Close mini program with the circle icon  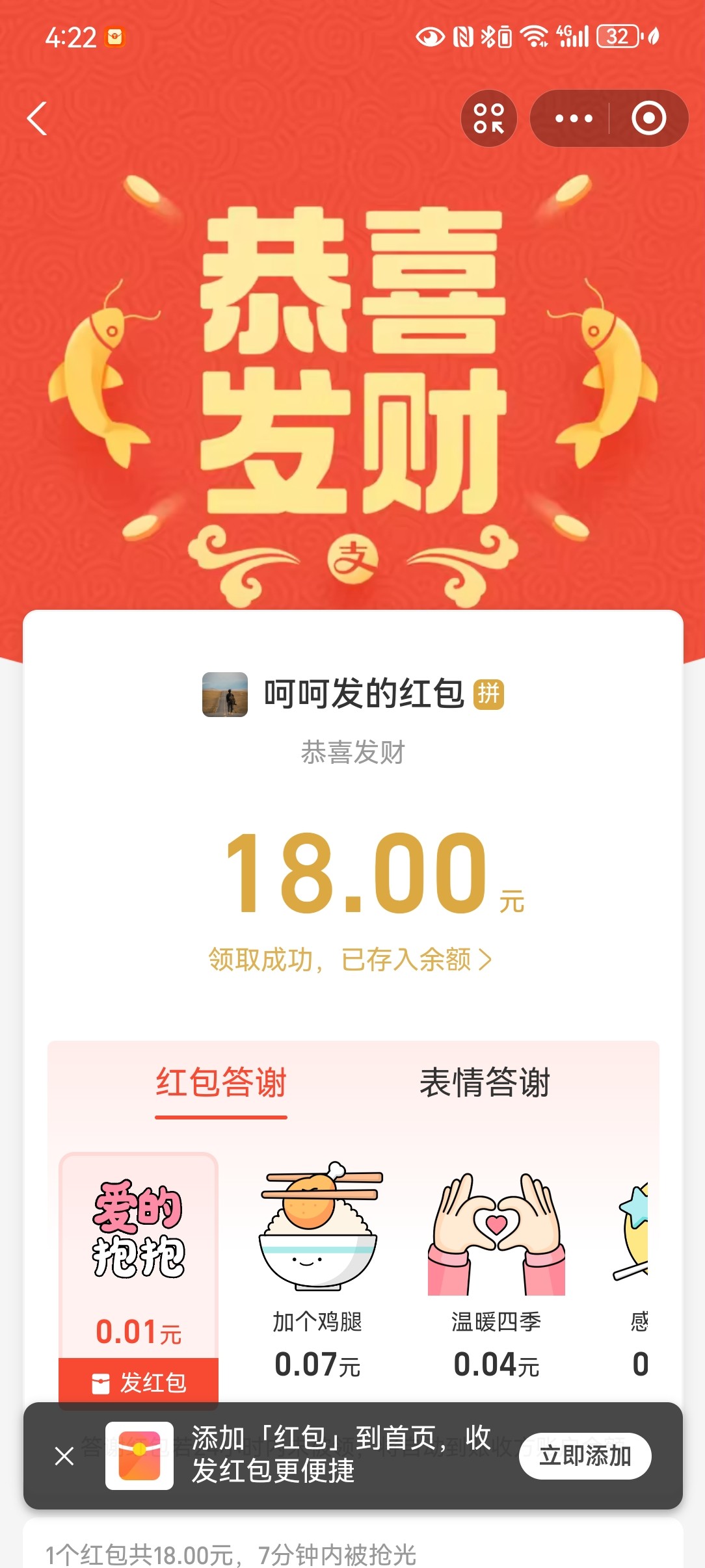(x=648, y=118)
